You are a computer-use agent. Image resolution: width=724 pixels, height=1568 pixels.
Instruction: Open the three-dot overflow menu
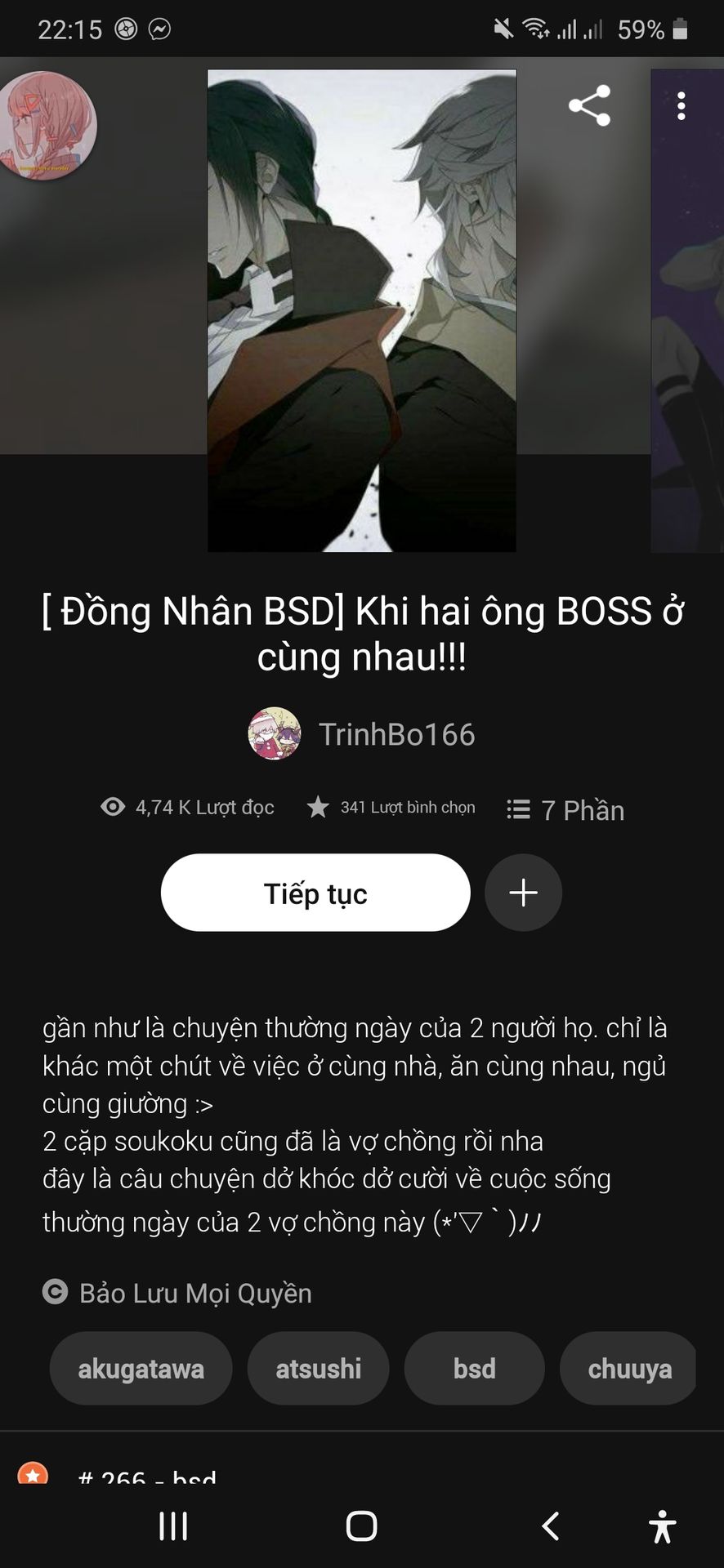pos(681,106)
